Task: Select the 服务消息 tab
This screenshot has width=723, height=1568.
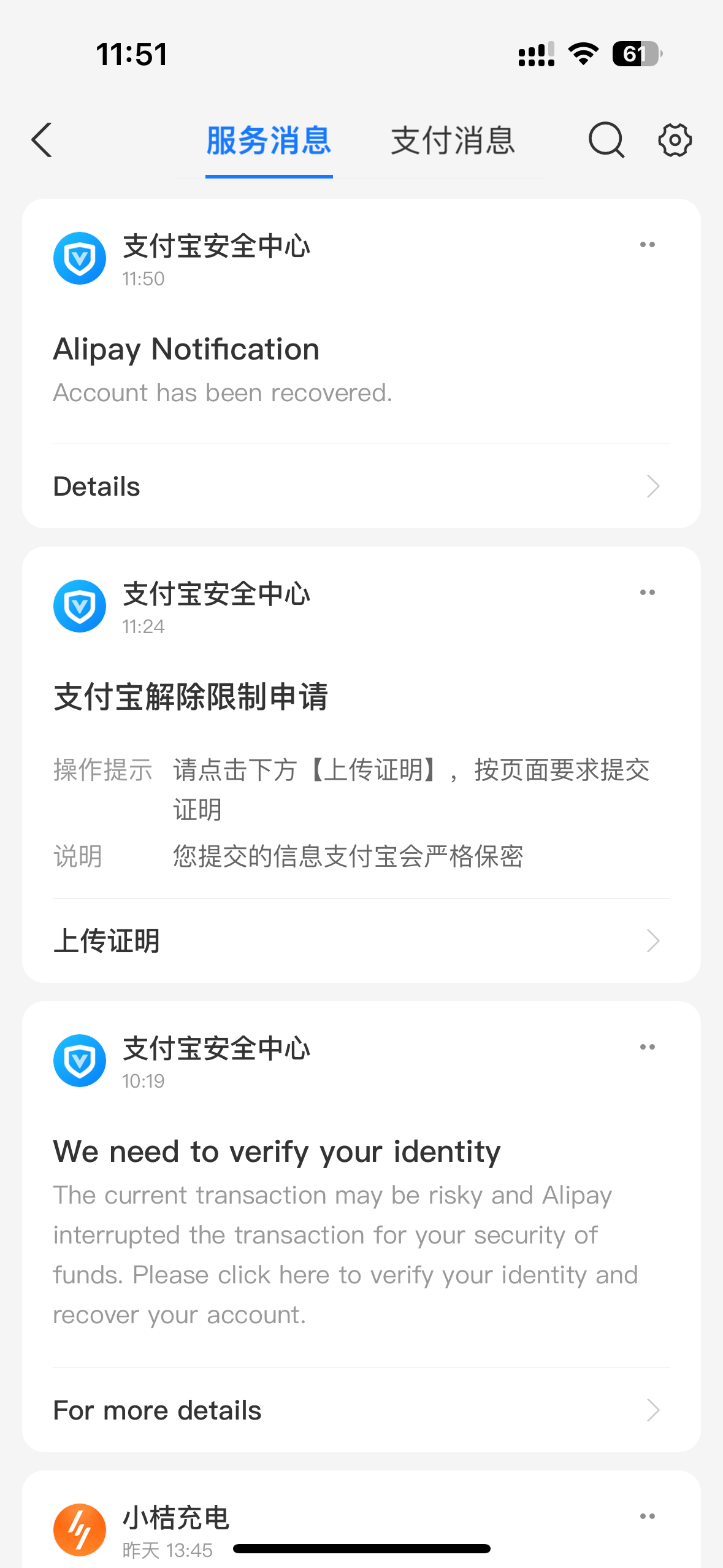Action: point(269,141)
